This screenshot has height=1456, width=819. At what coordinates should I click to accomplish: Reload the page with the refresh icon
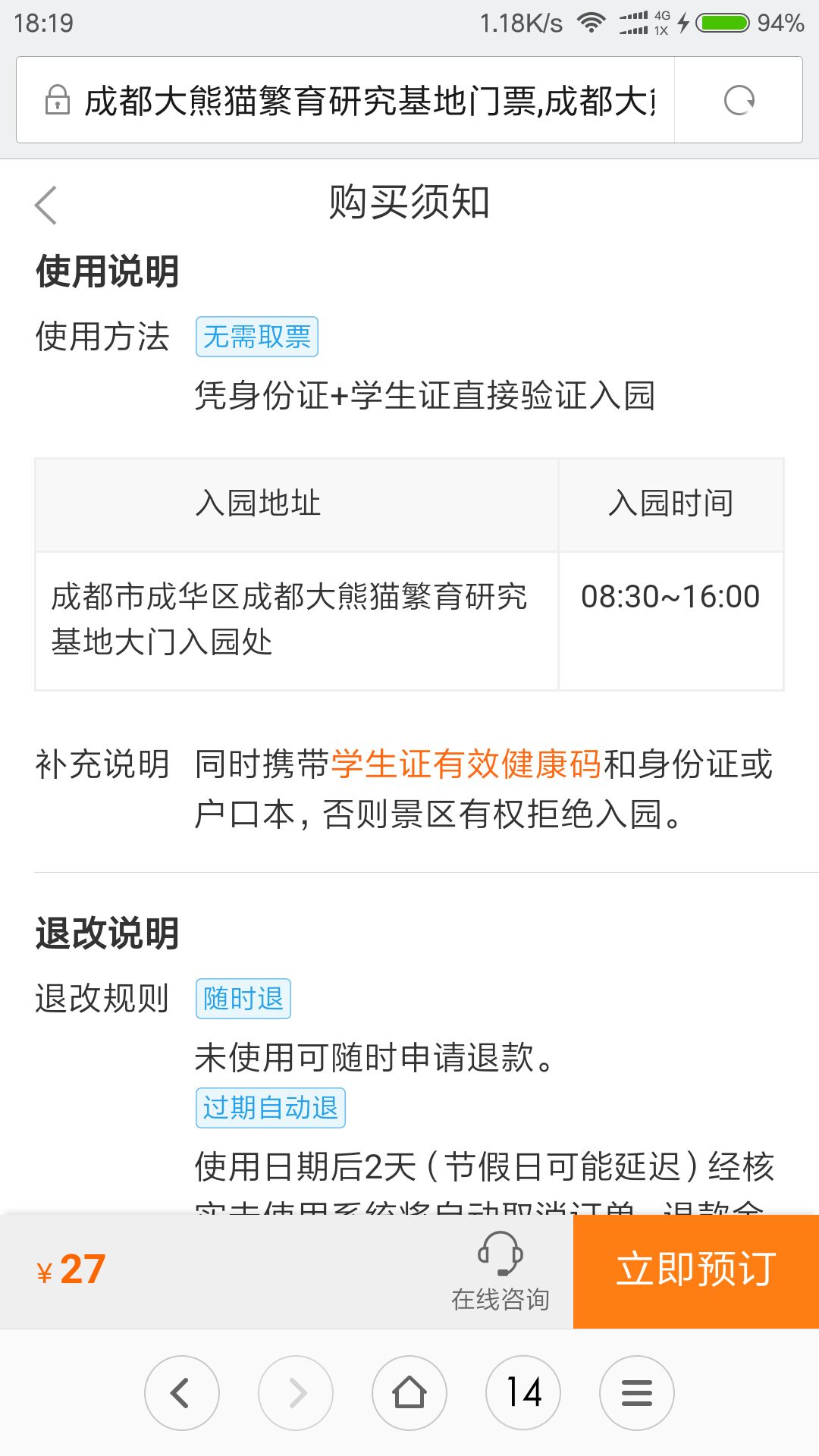pos(739,100)
